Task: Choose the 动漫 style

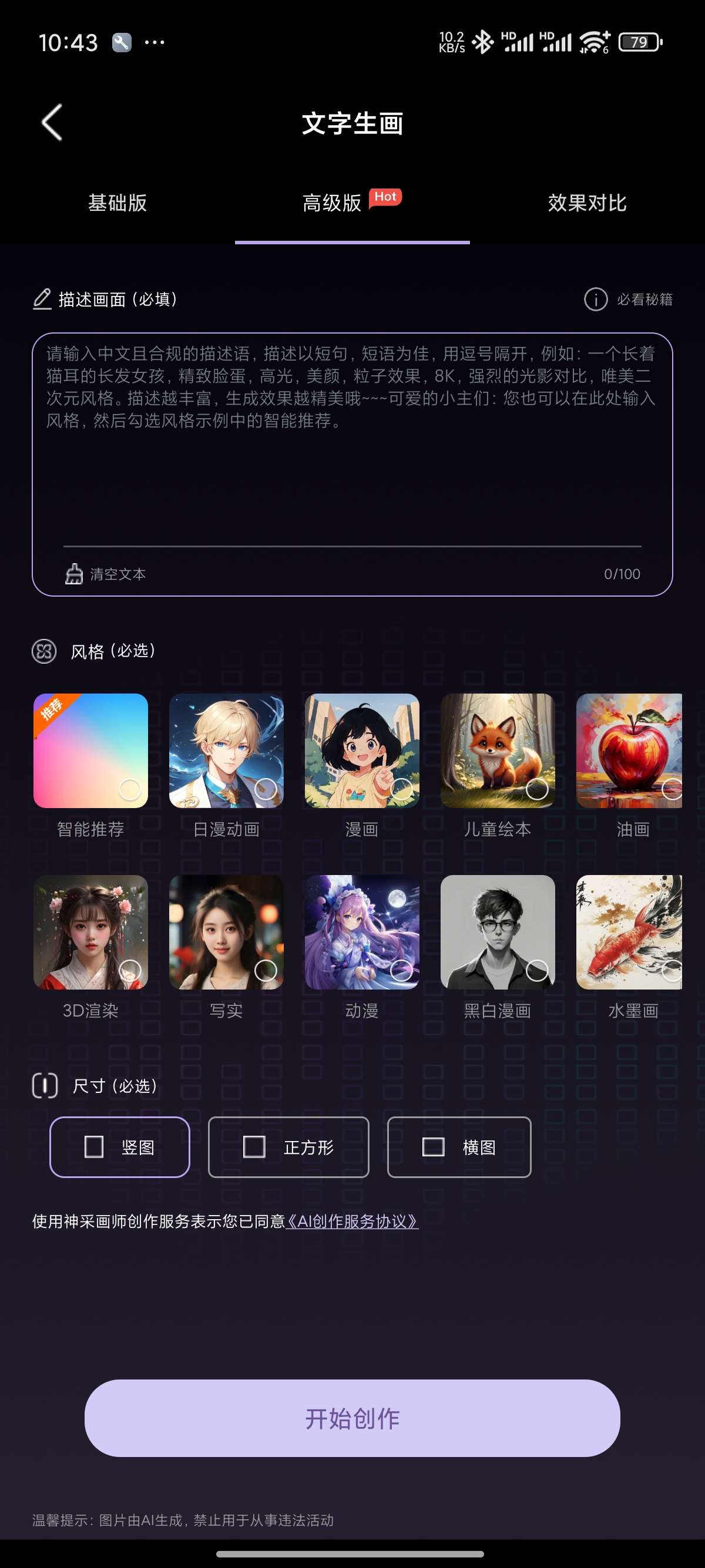Action: [x=362, y=932]
